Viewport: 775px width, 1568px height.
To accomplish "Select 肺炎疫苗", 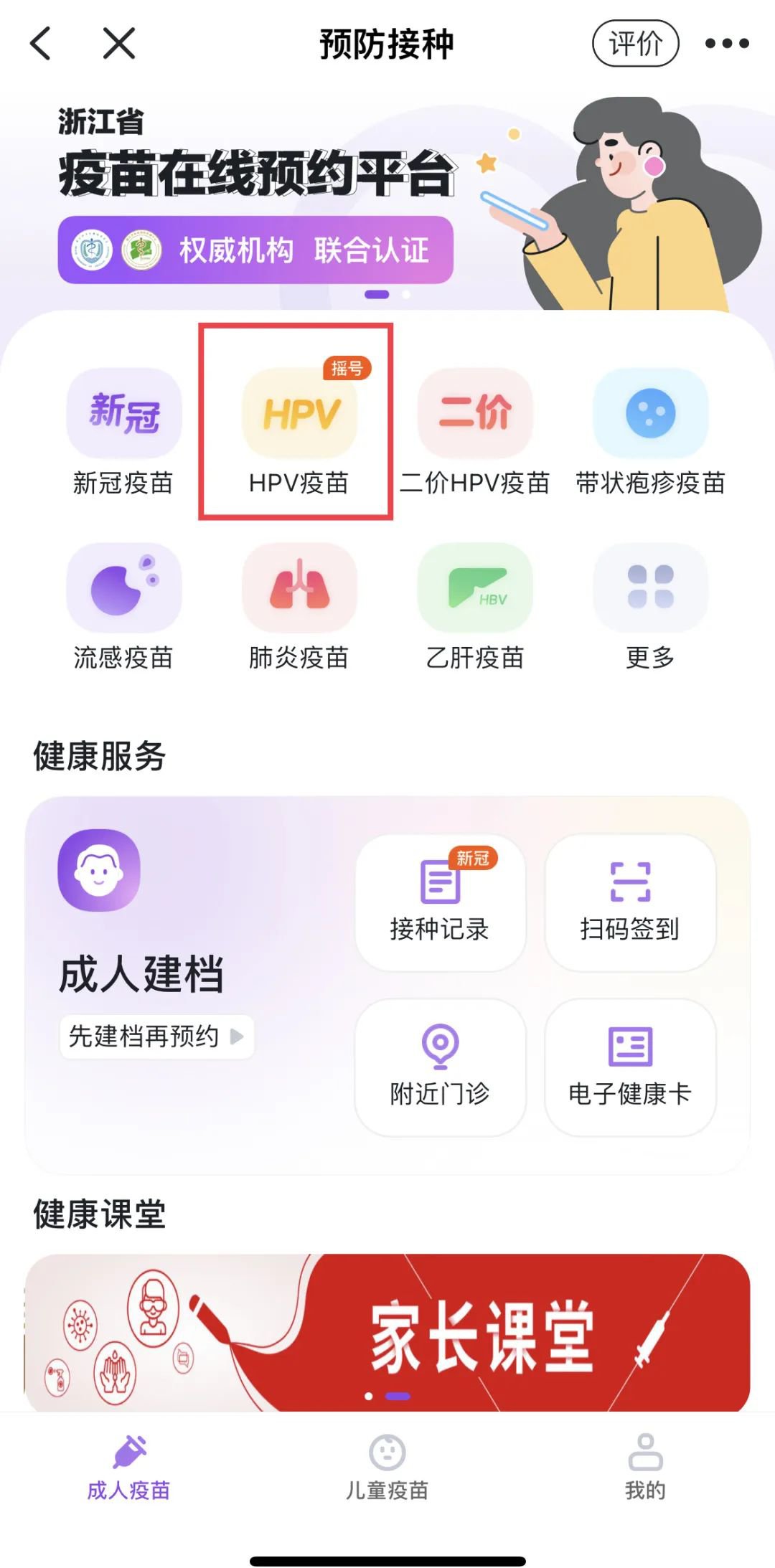I will pyautogui.click(x=299, y=607).
